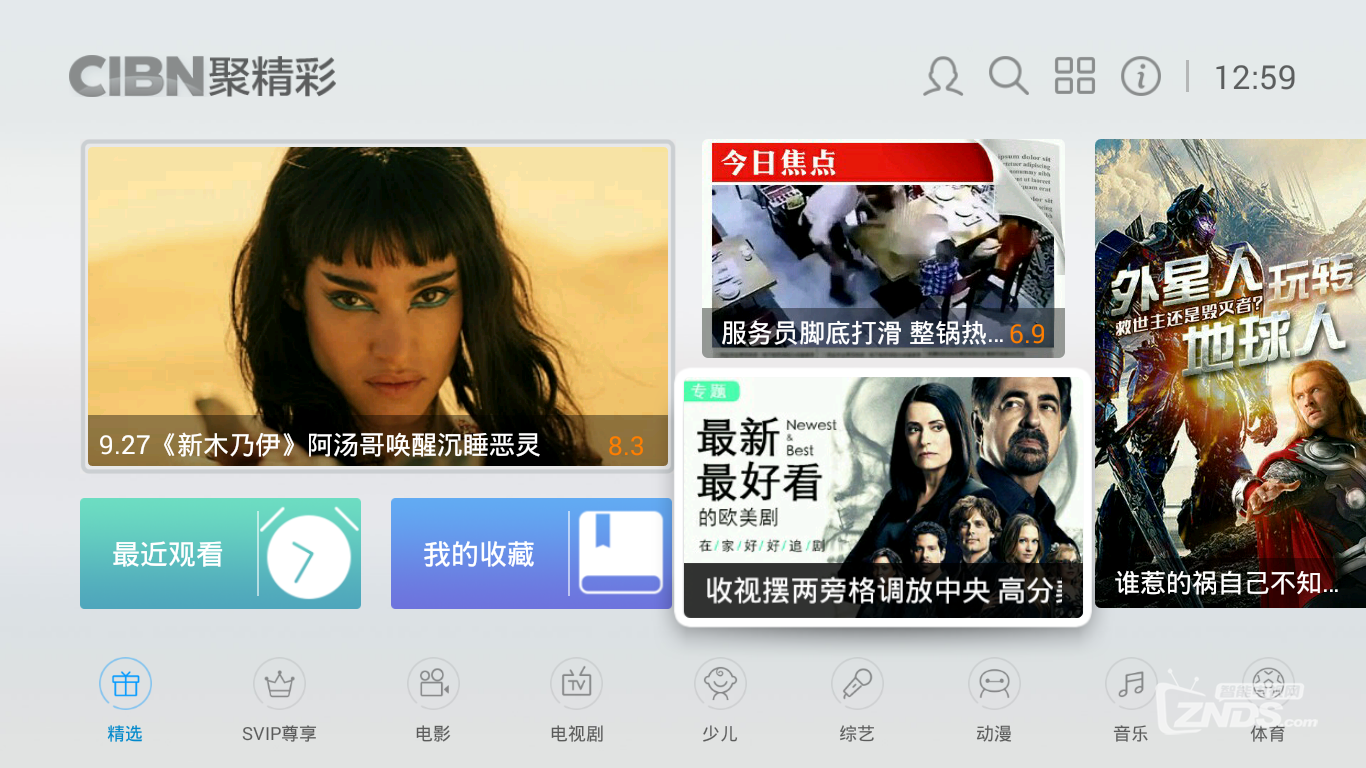Screen dimensions: 1366x768
Task: Switch to the 电视剧 tab
Action: click(x=577, y=699)
